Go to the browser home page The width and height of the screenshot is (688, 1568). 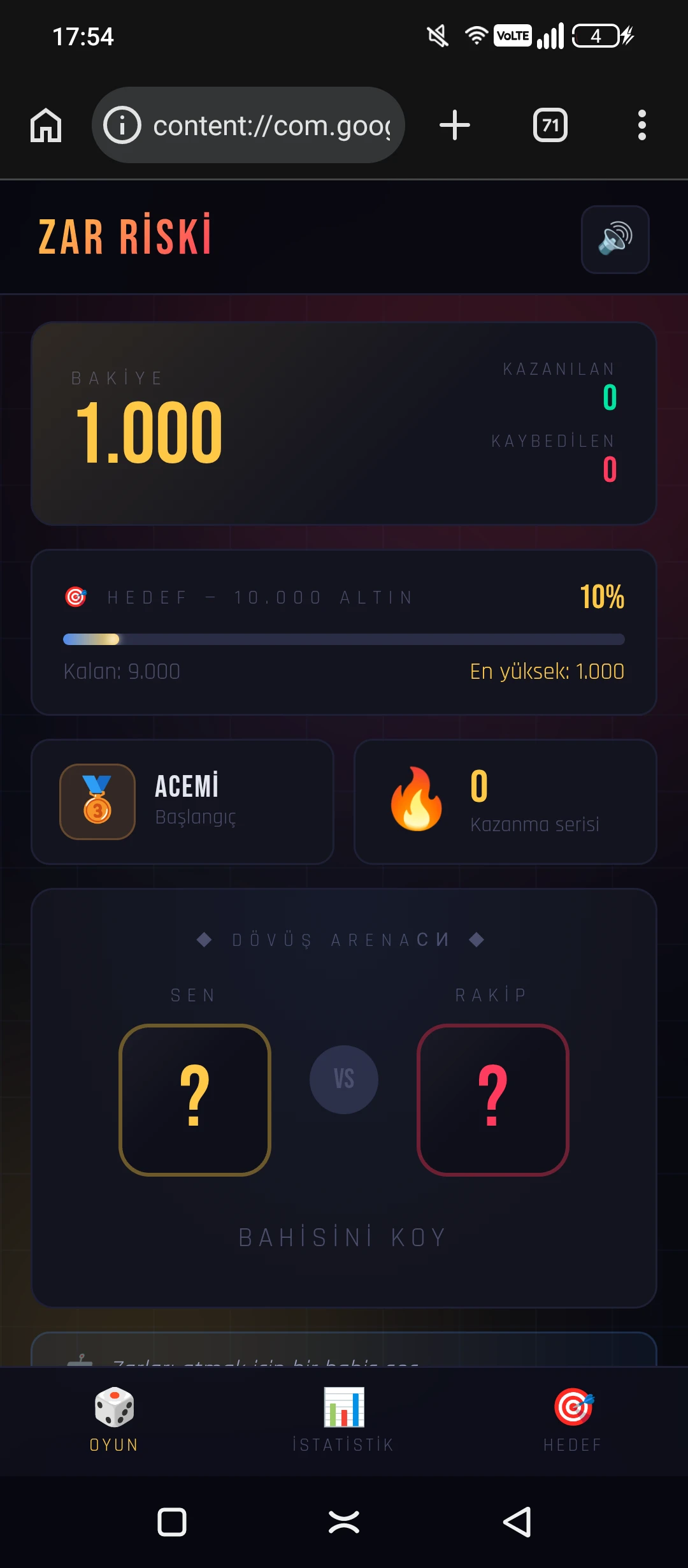coord(46,125)
